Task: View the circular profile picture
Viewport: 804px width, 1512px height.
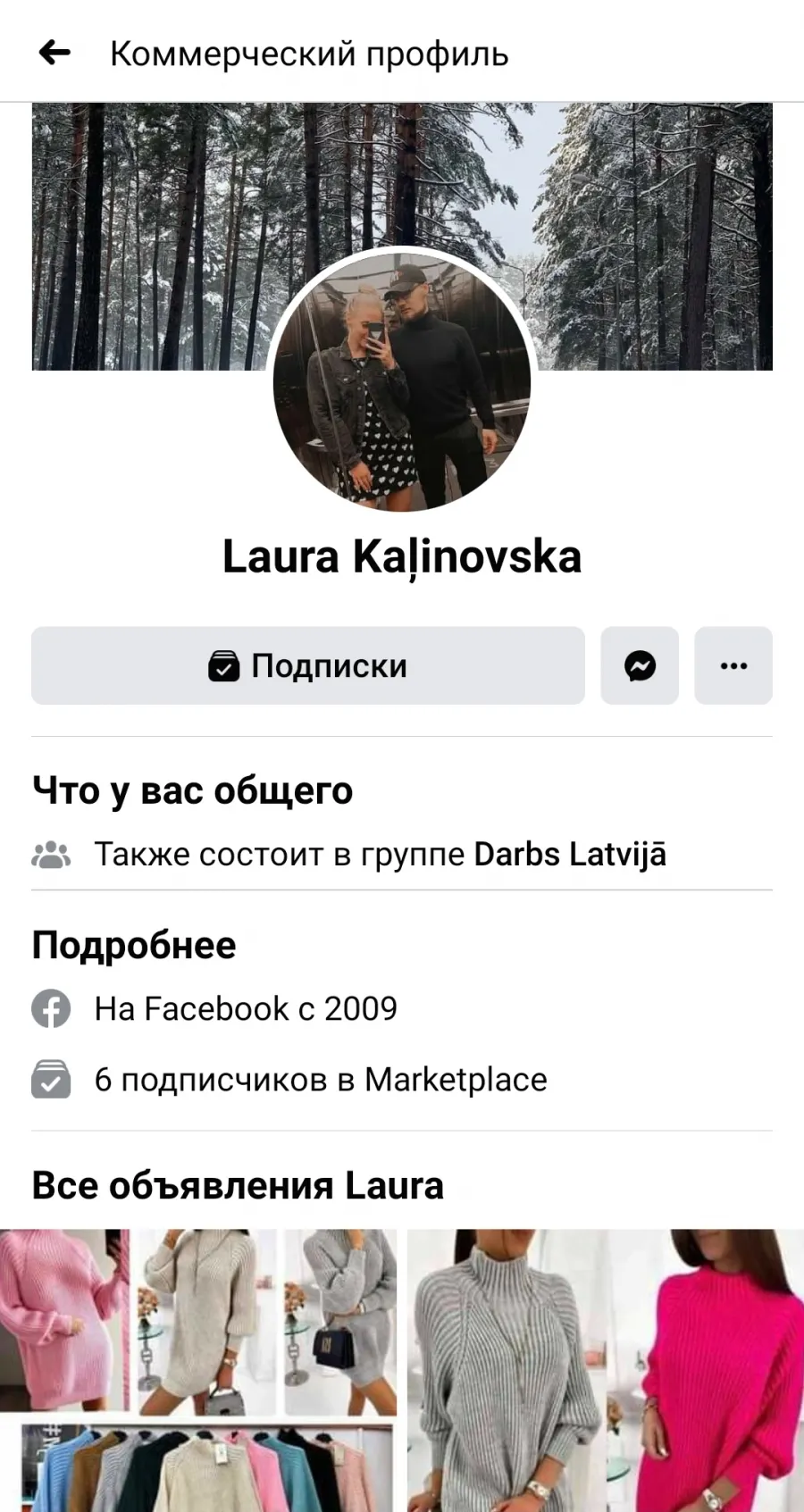Action: 402,381
